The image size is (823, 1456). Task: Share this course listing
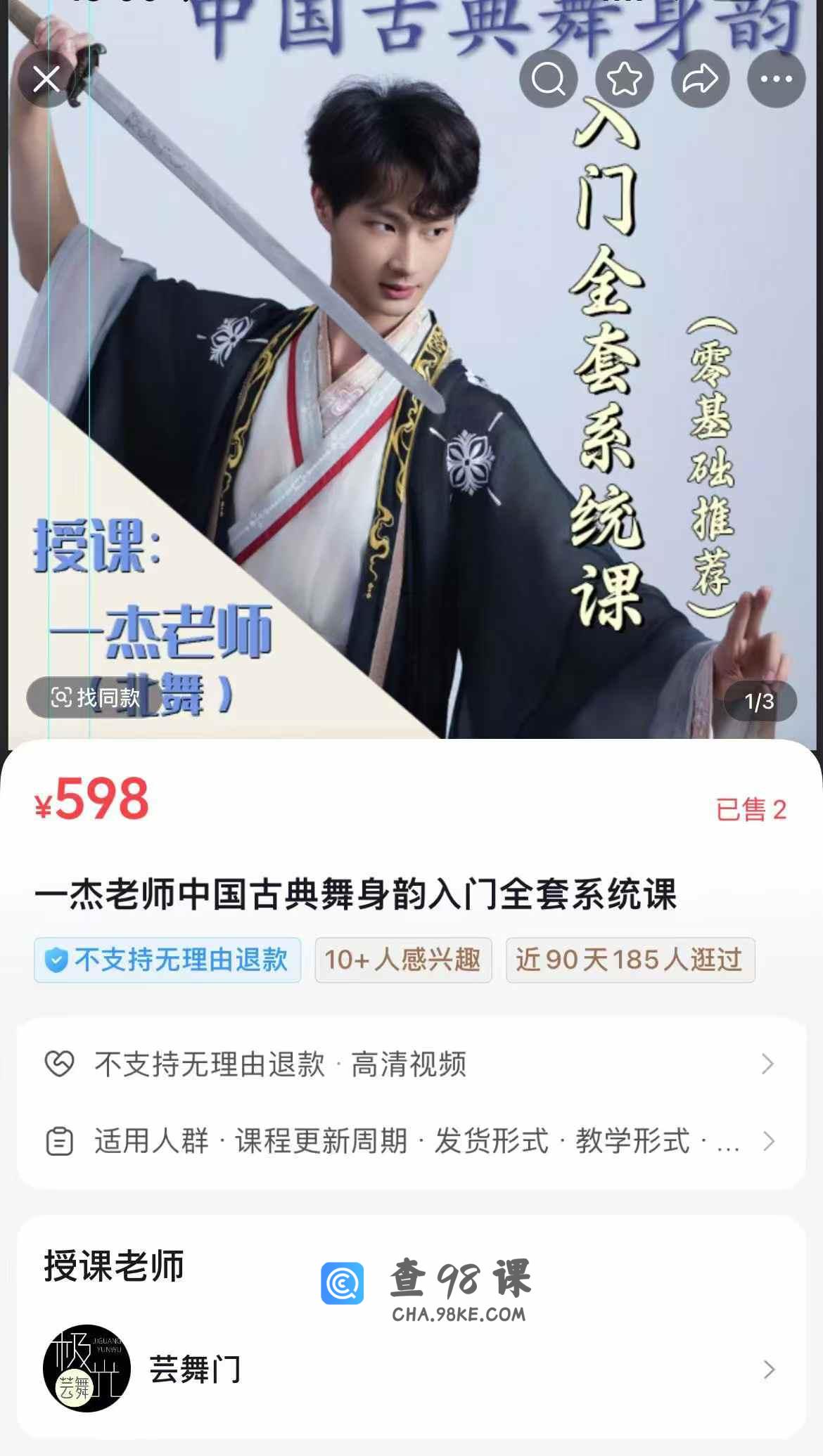tap(701, 79)
